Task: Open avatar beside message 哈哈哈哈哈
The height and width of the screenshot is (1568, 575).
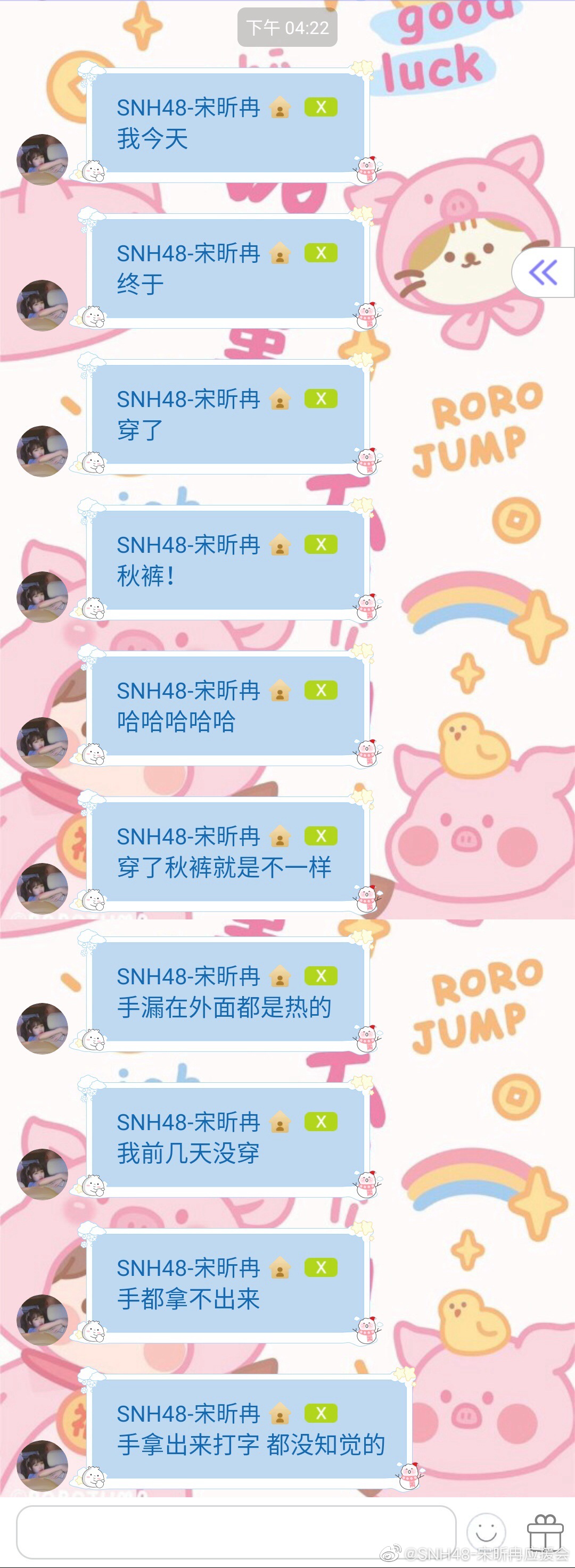Action: click(42, 743)
